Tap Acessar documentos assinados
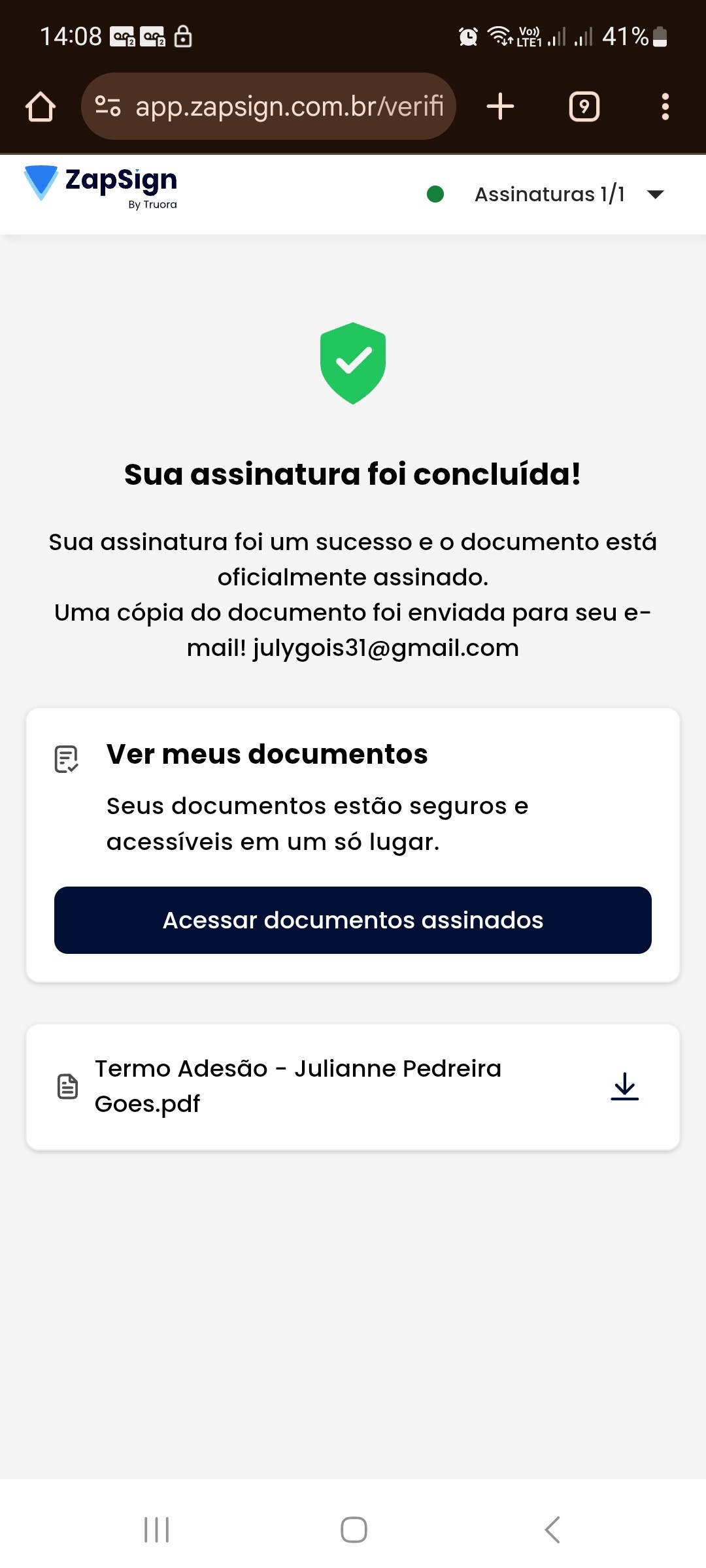This screenshot has width=706, height=1568. tap(353, 920)
